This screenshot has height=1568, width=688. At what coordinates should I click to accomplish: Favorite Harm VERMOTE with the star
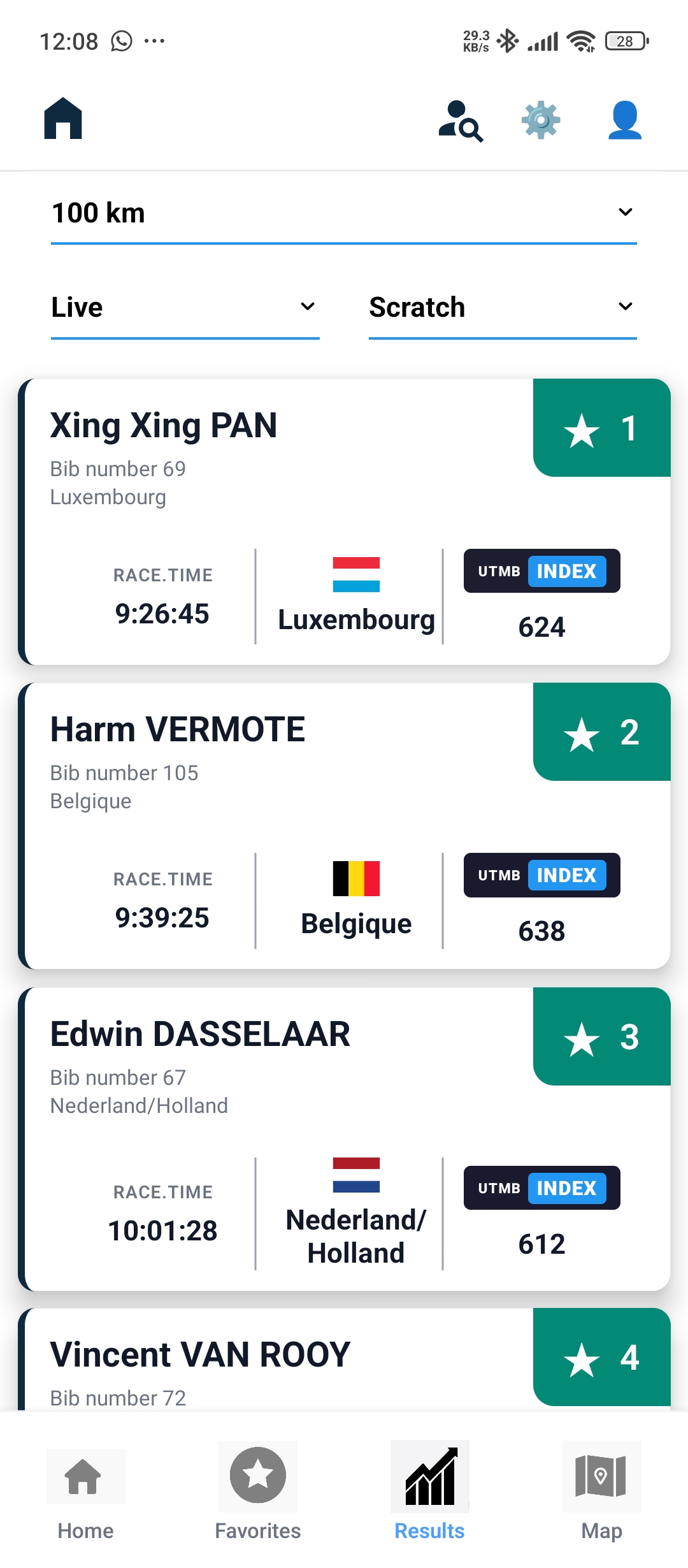(x=582, y=734)
